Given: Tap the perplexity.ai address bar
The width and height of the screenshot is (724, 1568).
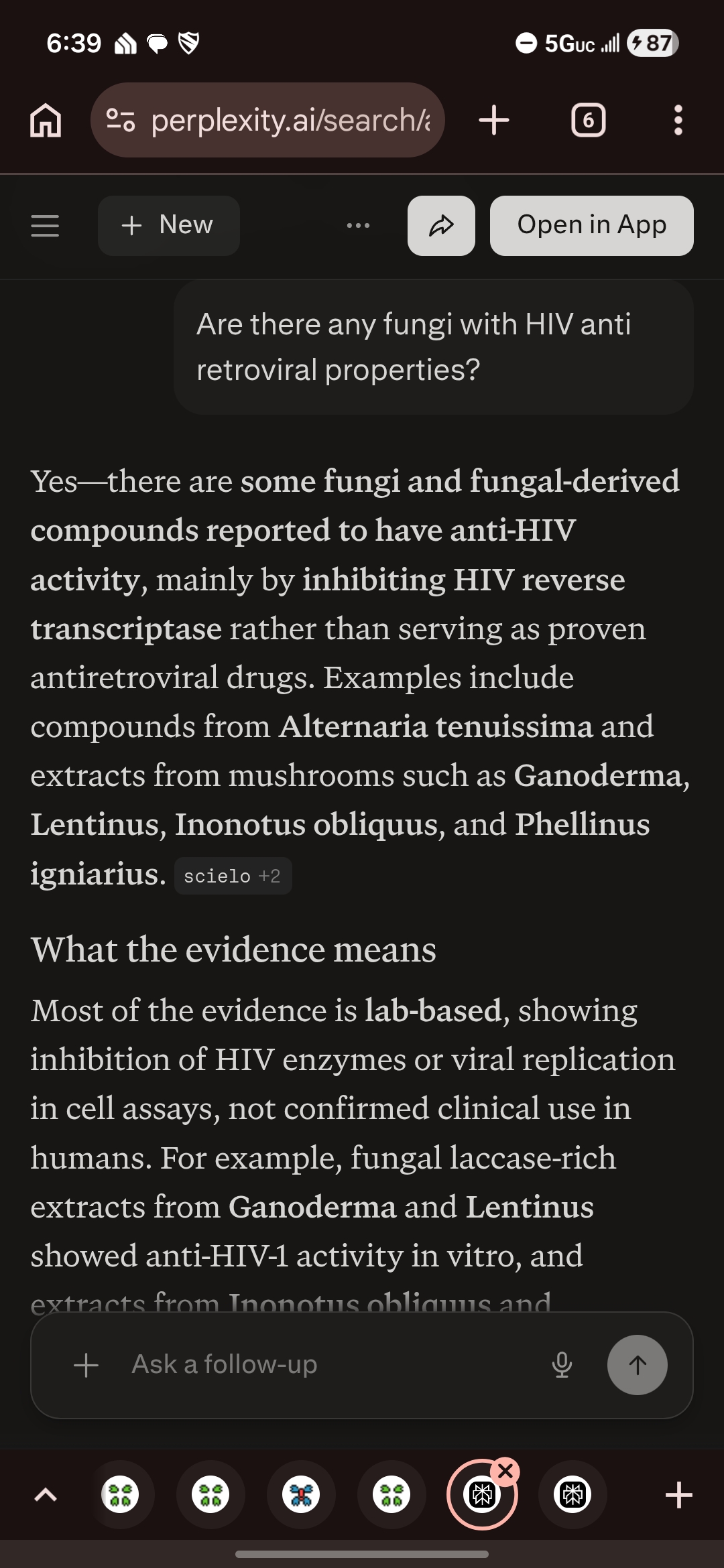Looking at the screenshot, I should 268,121.
